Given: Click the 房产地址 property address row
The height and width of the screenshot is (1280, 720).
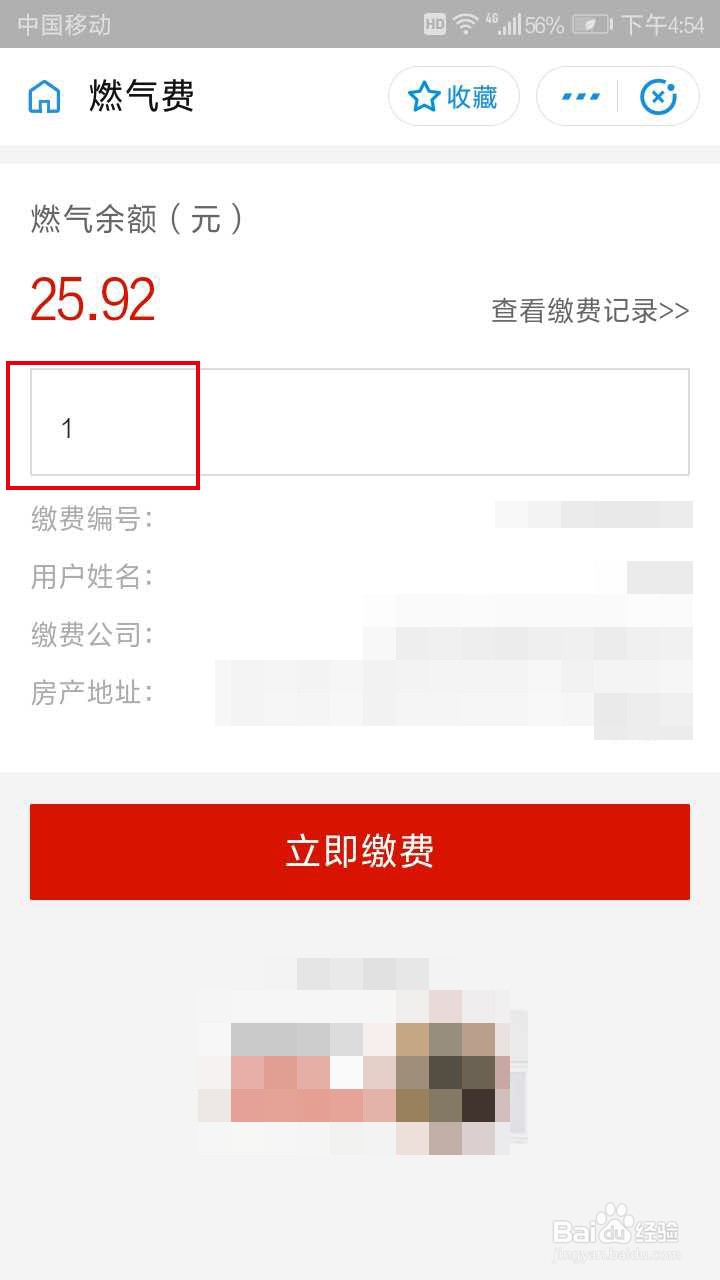Looking at the screenshot, I should (93, 693).
